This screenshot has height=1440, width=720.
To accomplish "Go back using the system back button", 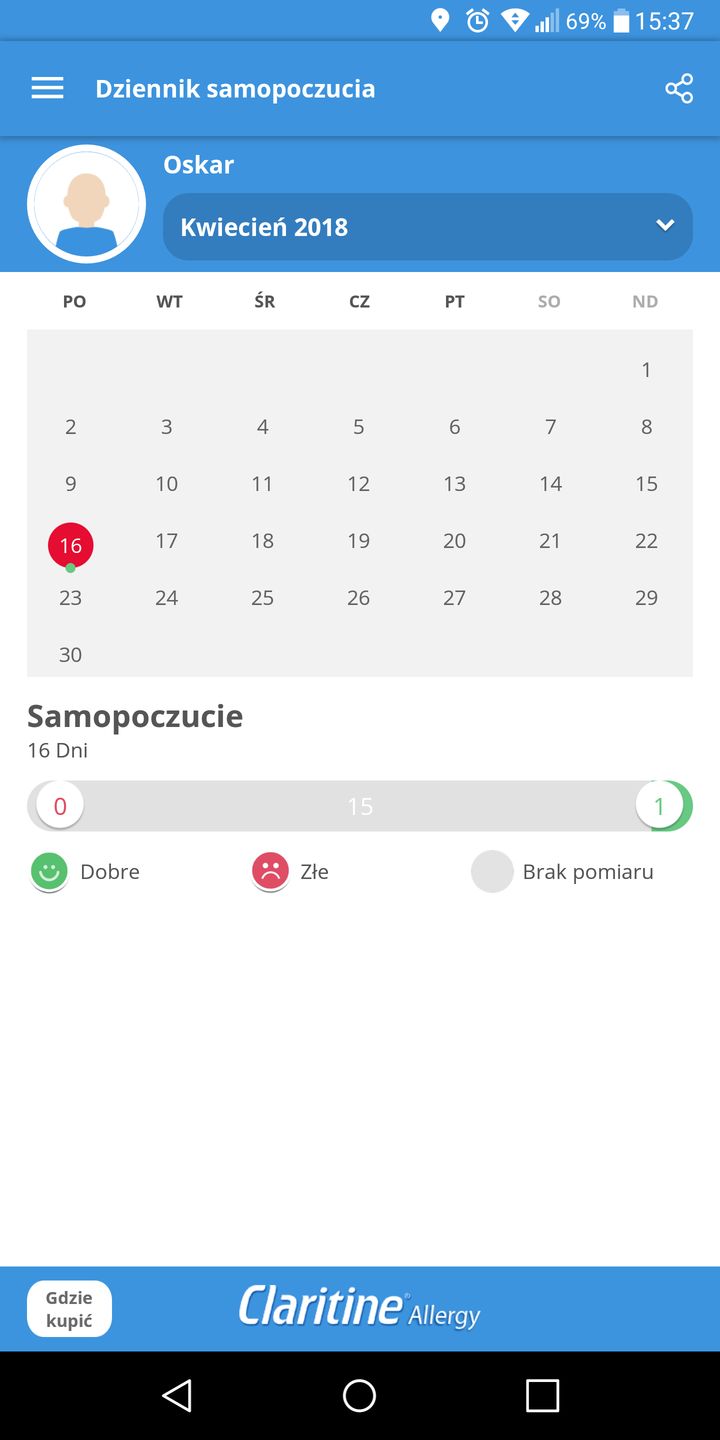I will click(177, 1395).
